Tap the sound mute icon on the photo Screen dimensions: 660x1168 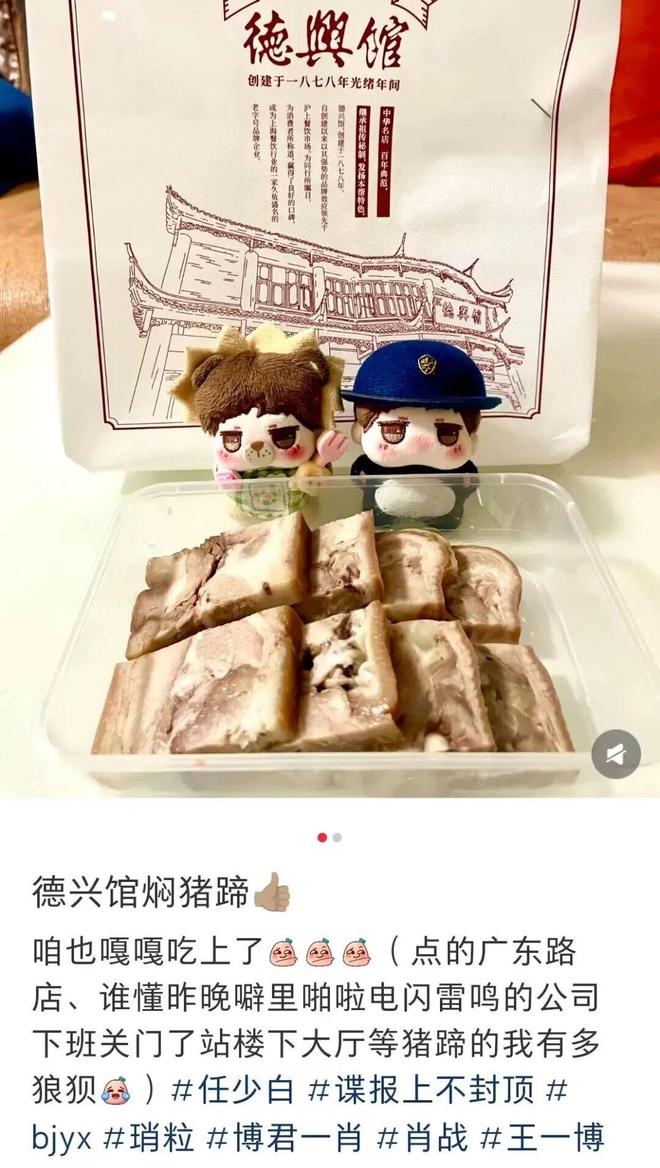click(616, 754)
